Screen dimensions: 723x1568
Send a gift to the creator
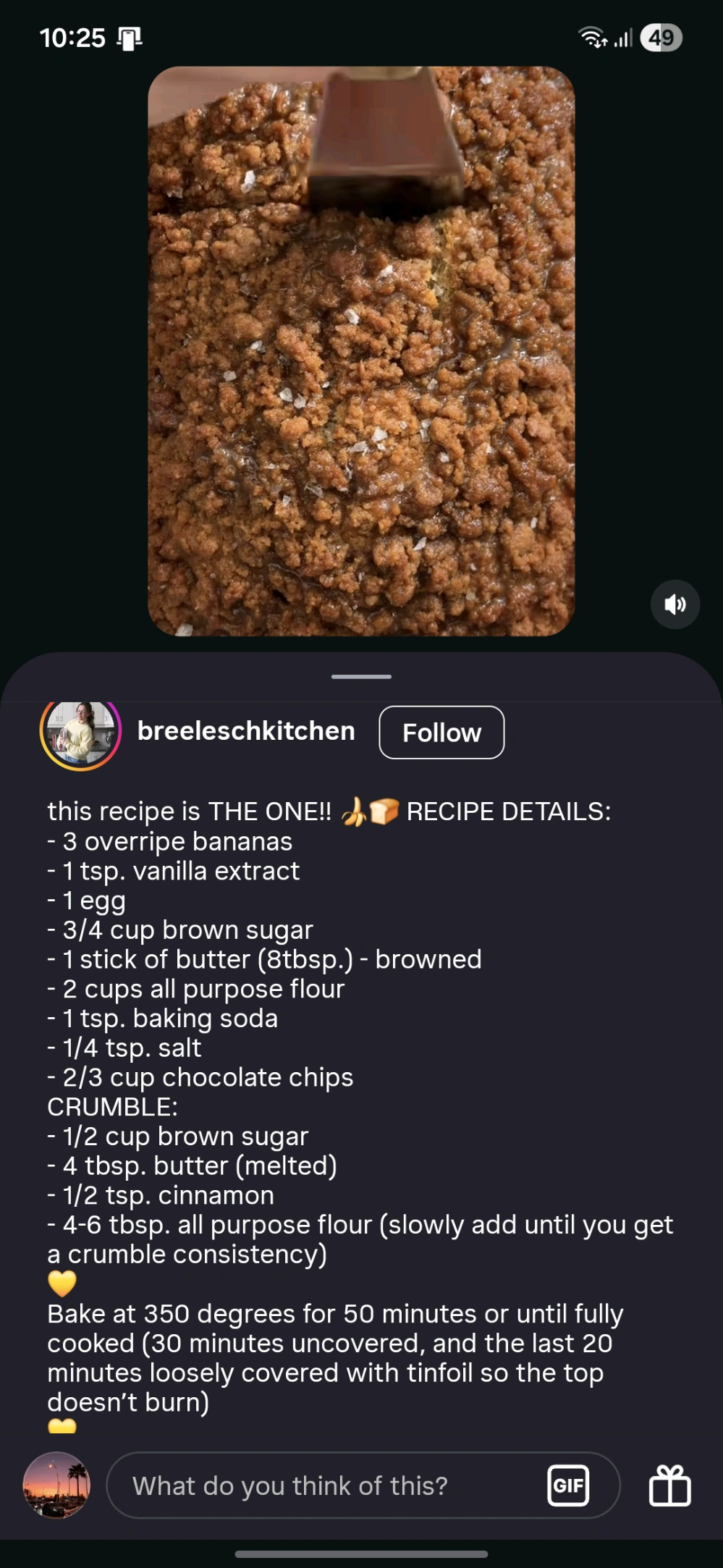click(669, 1486)
